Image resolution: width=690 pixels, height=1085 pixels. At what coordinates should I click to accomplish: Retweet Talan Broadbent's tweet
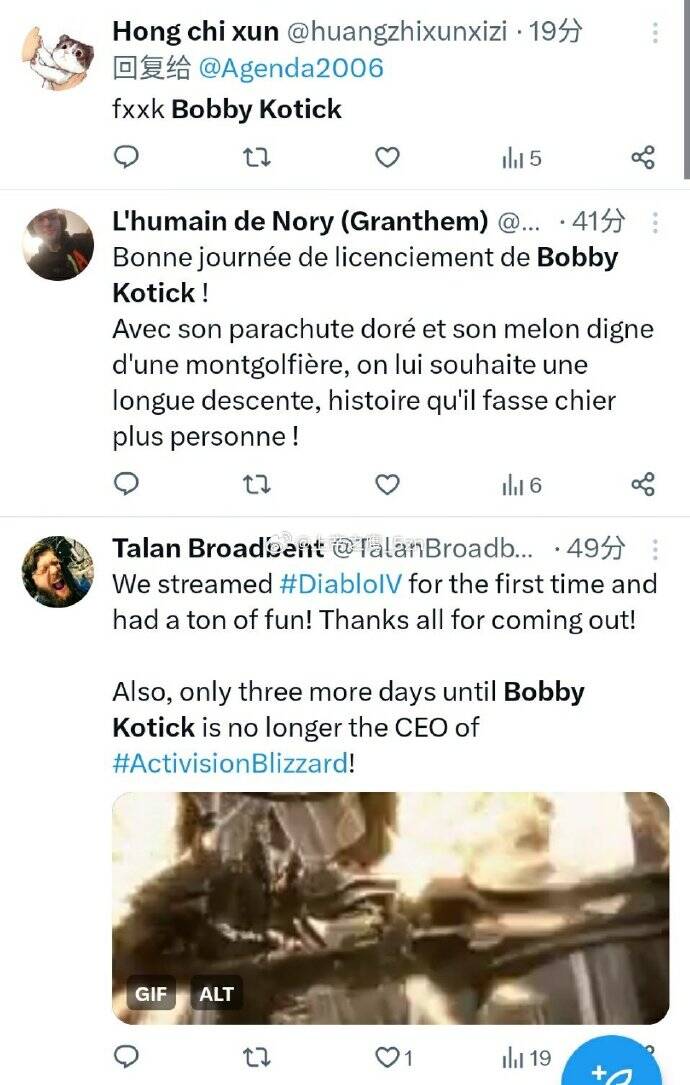point(257,1057)
